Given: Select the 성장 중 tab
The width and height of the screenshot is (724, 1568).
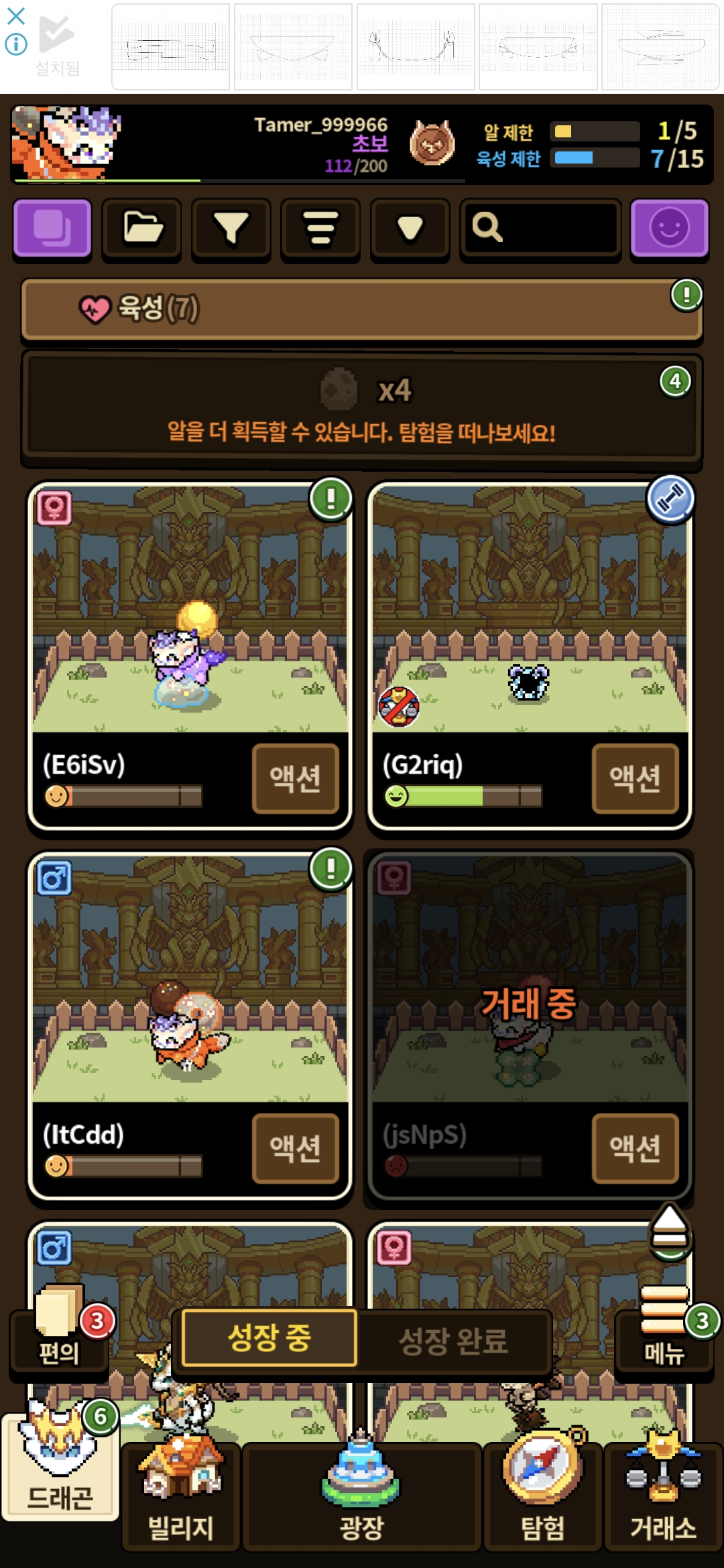Looking at the screenshot, I should click(x=269, y=1338).
